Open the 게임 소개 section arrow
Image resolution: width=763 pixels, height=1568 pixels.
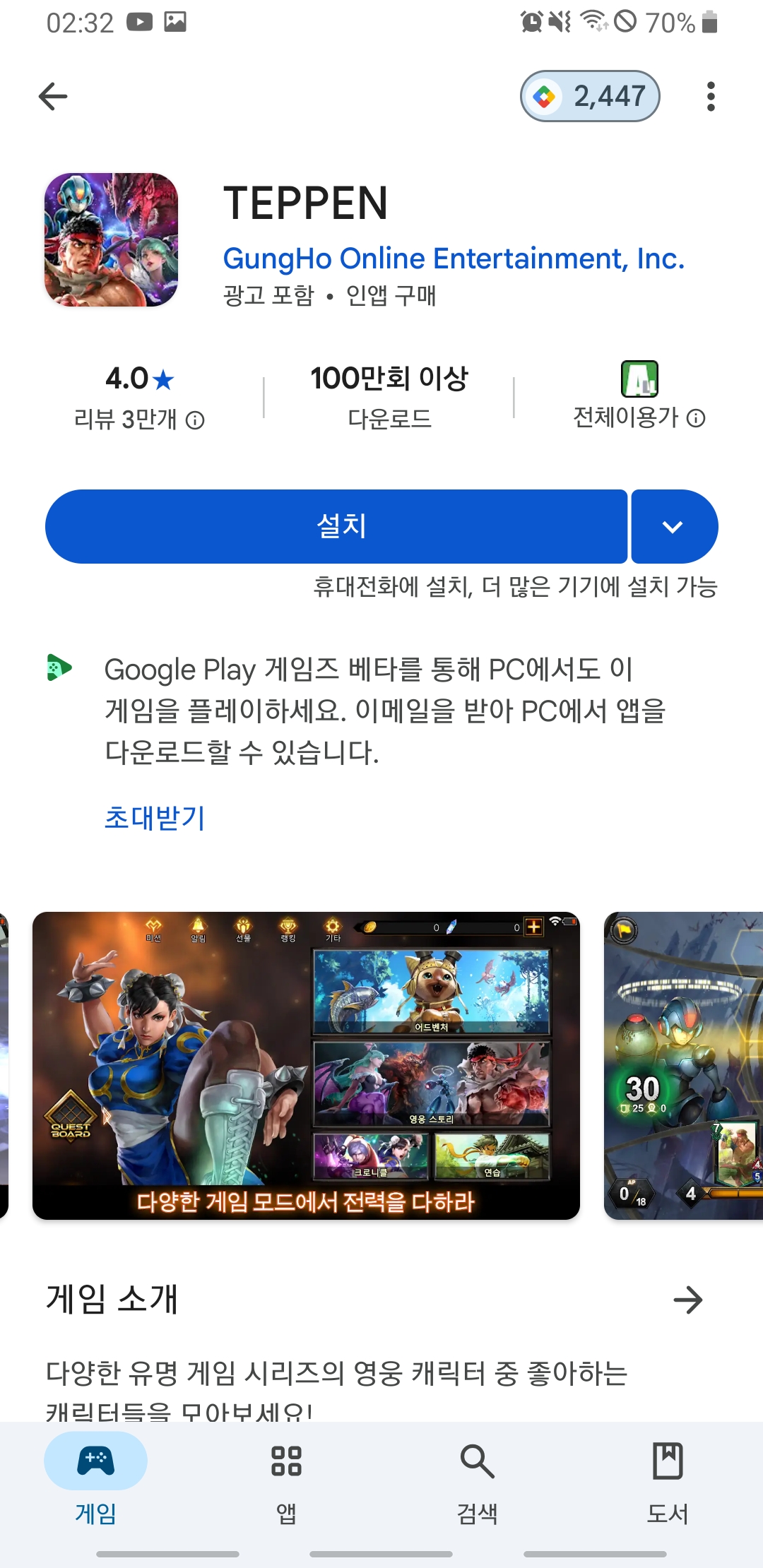coord(687,1300)
